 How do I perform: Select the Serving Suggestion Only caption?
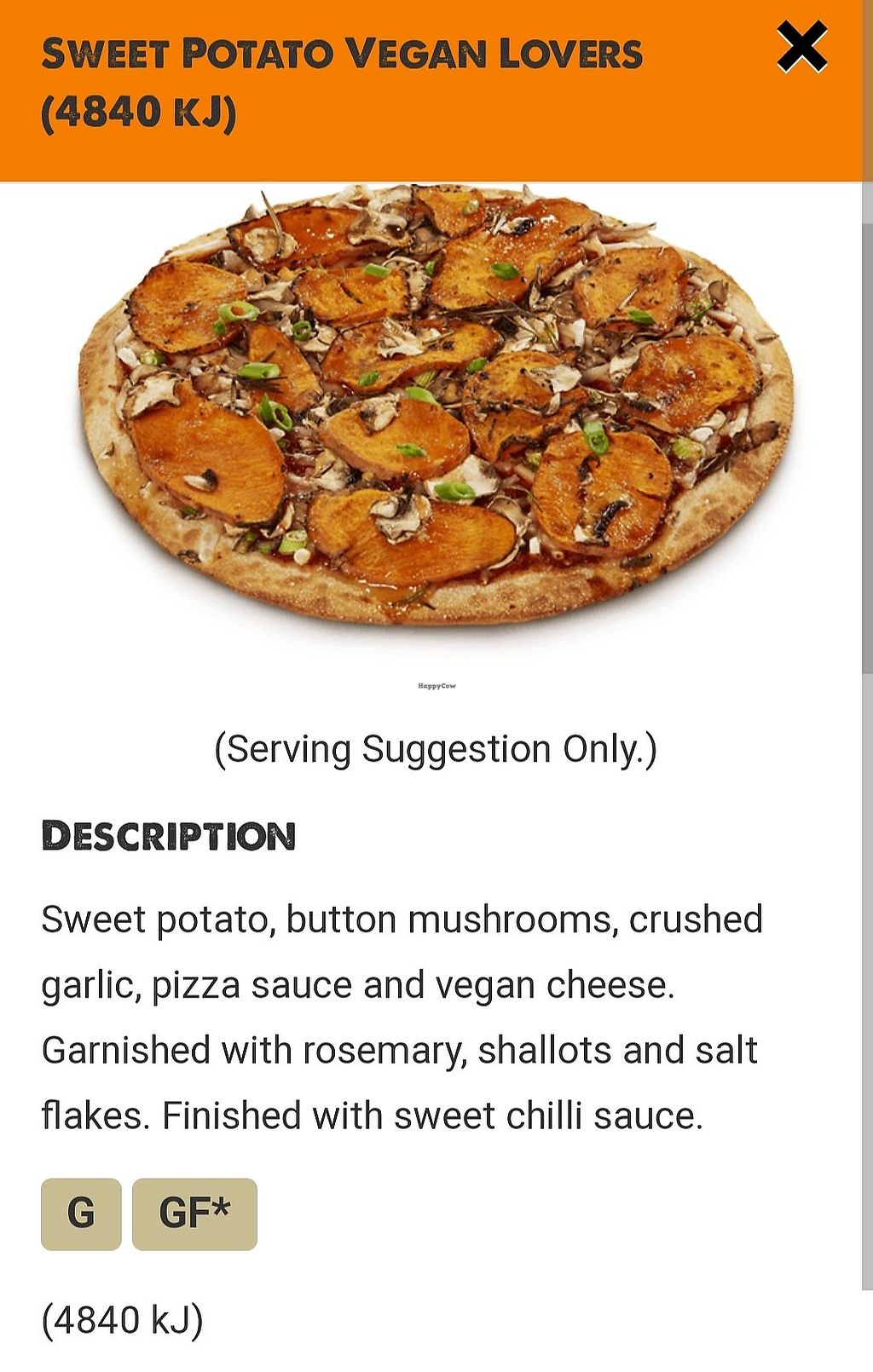click(436, 751)
